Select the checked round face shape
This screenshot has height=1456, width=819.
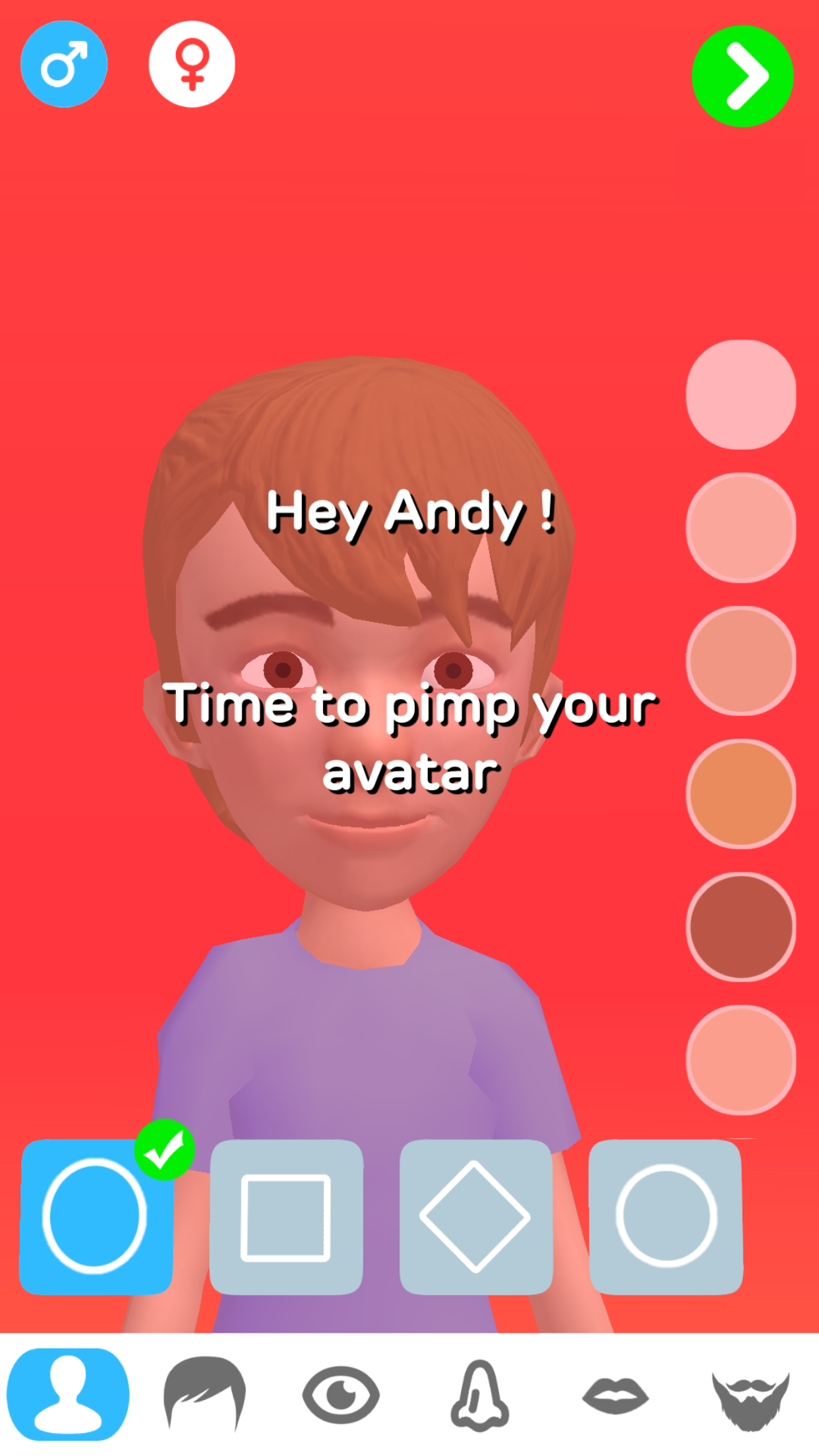96,1217
